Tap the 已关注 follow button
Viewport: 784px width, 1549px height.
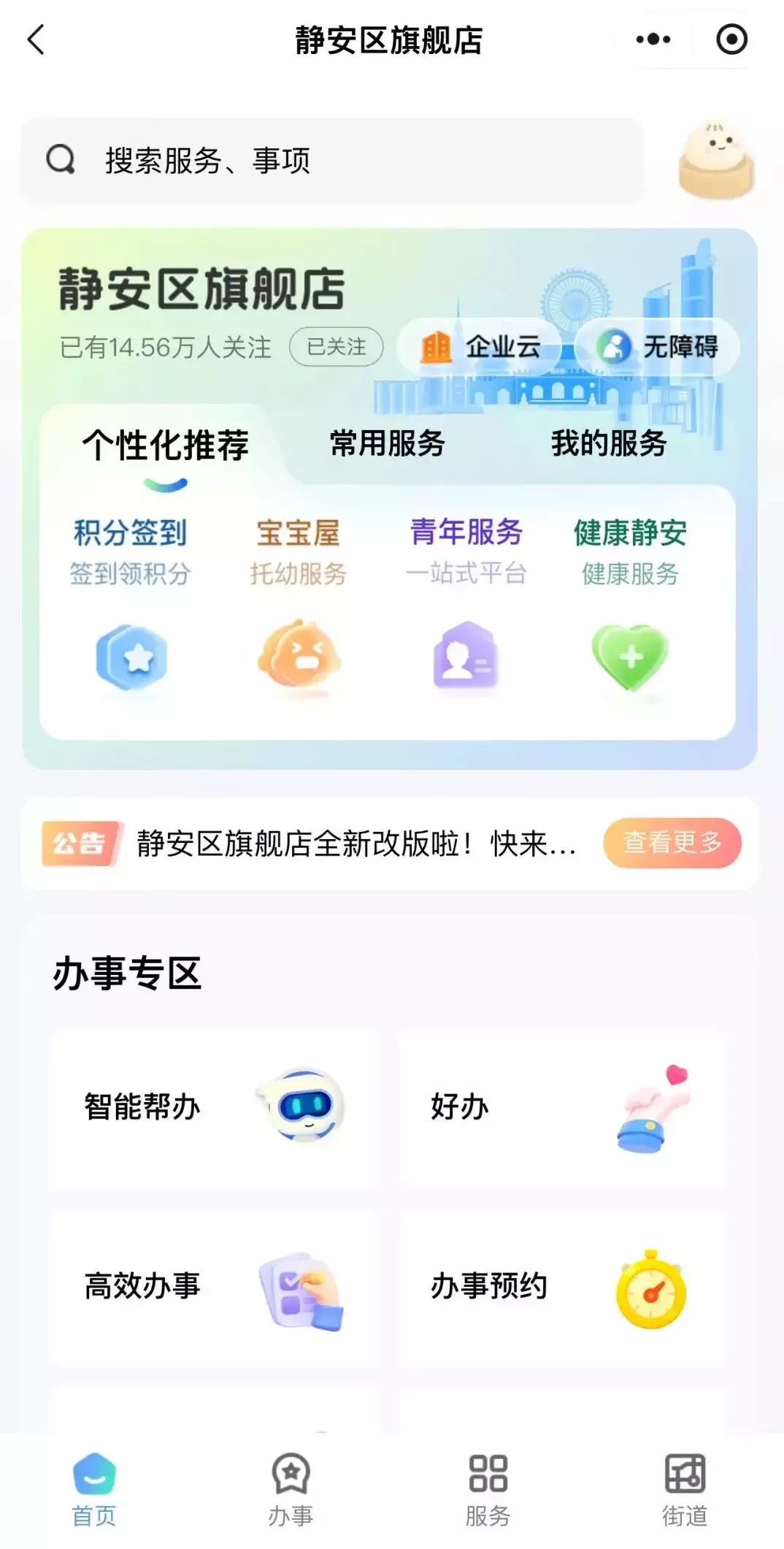pyautogui.click(x=337, y=347)
